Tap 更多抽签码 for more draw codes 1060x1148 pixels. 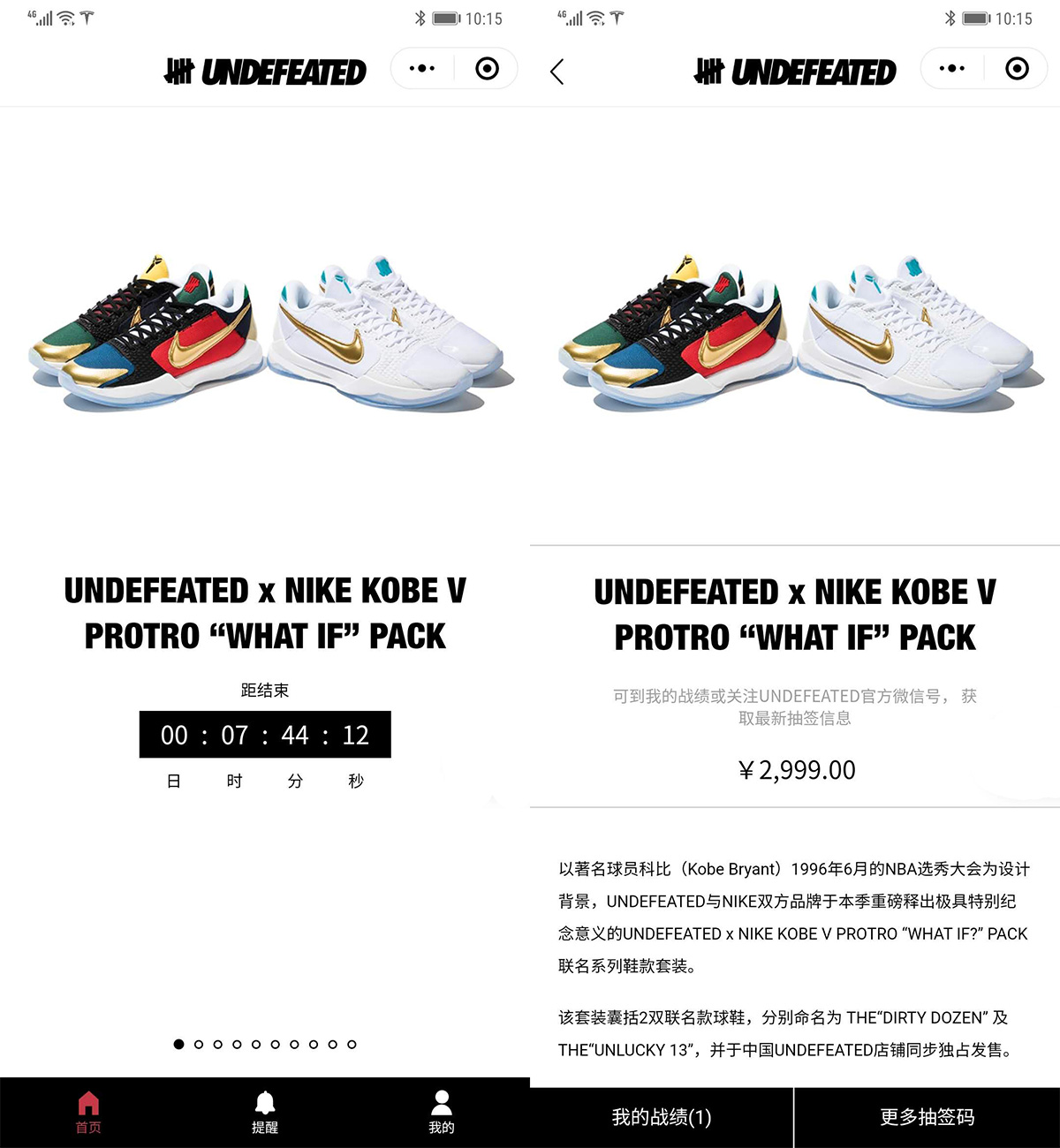click(927, 1117)
